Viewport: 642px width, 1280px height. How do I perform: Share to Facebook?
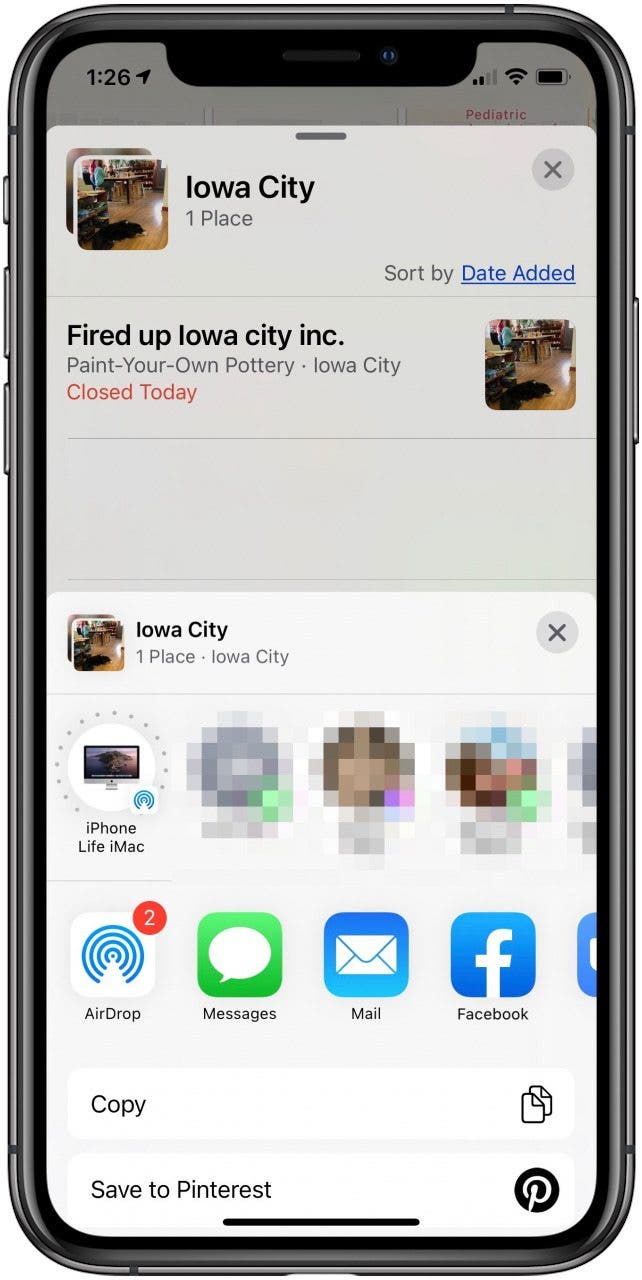click(x=492, y=956)
